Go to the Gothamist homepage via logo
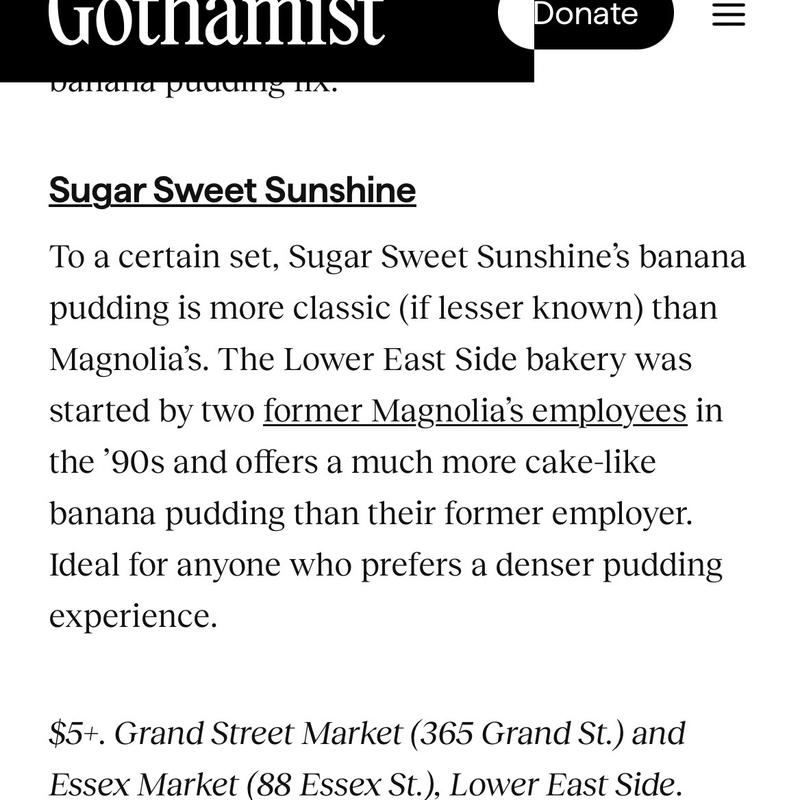This screenshot has height=800, width=800. (216, 21)
